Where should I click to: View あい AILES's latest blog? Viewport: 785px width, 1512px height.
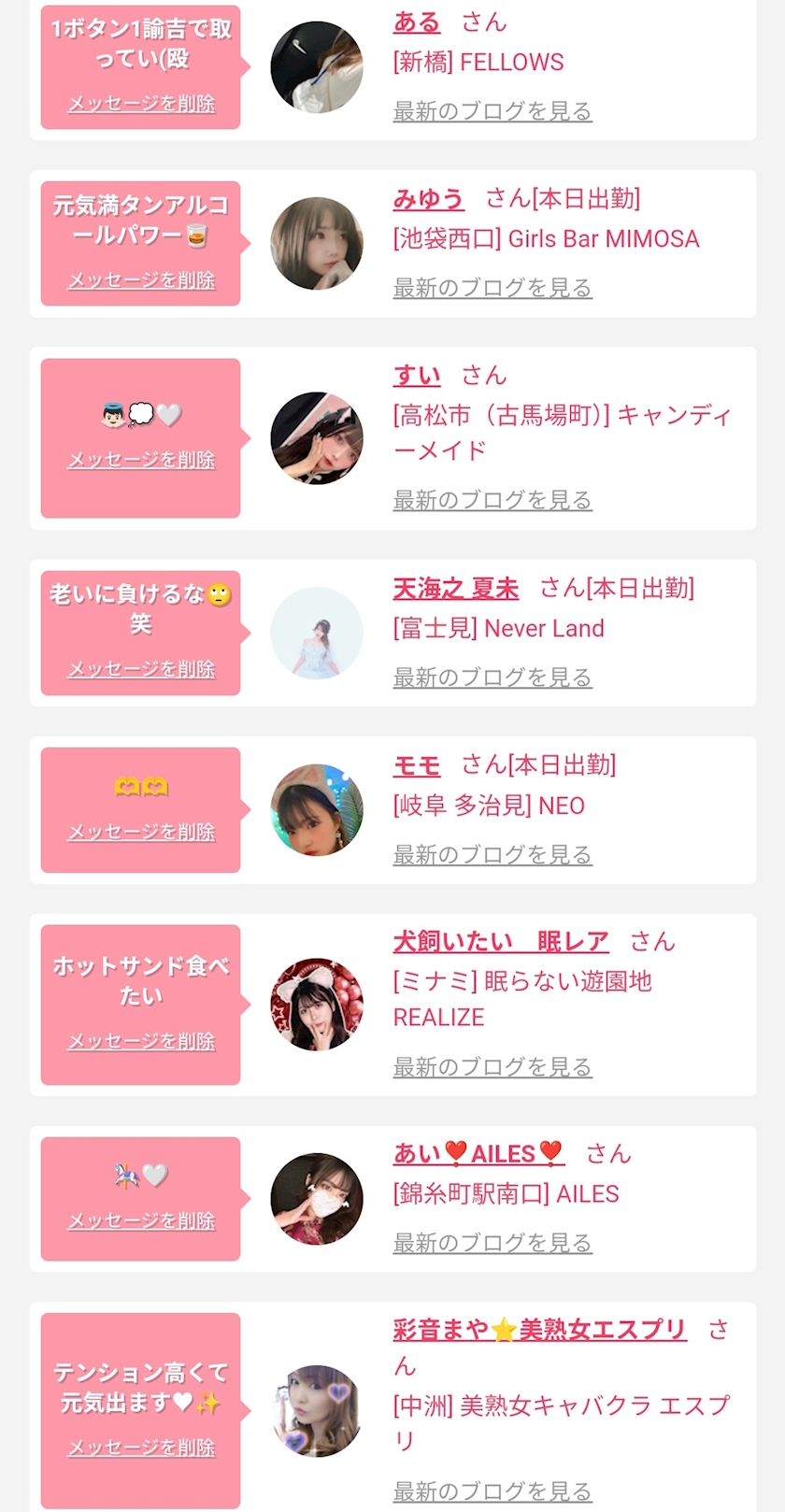(492, 1243)
